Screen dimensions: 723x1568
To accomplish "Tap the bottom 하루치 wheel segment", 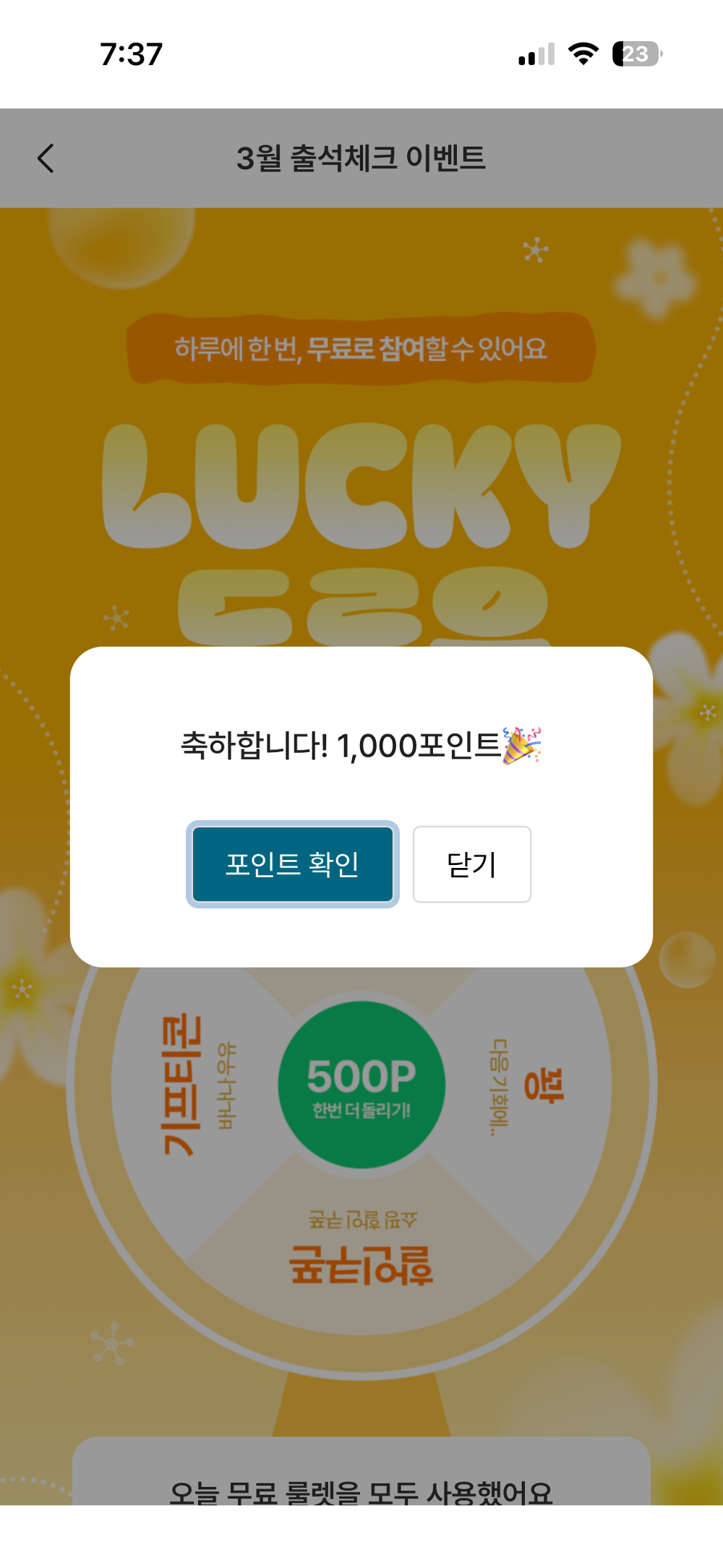I will coord(361,1269).
